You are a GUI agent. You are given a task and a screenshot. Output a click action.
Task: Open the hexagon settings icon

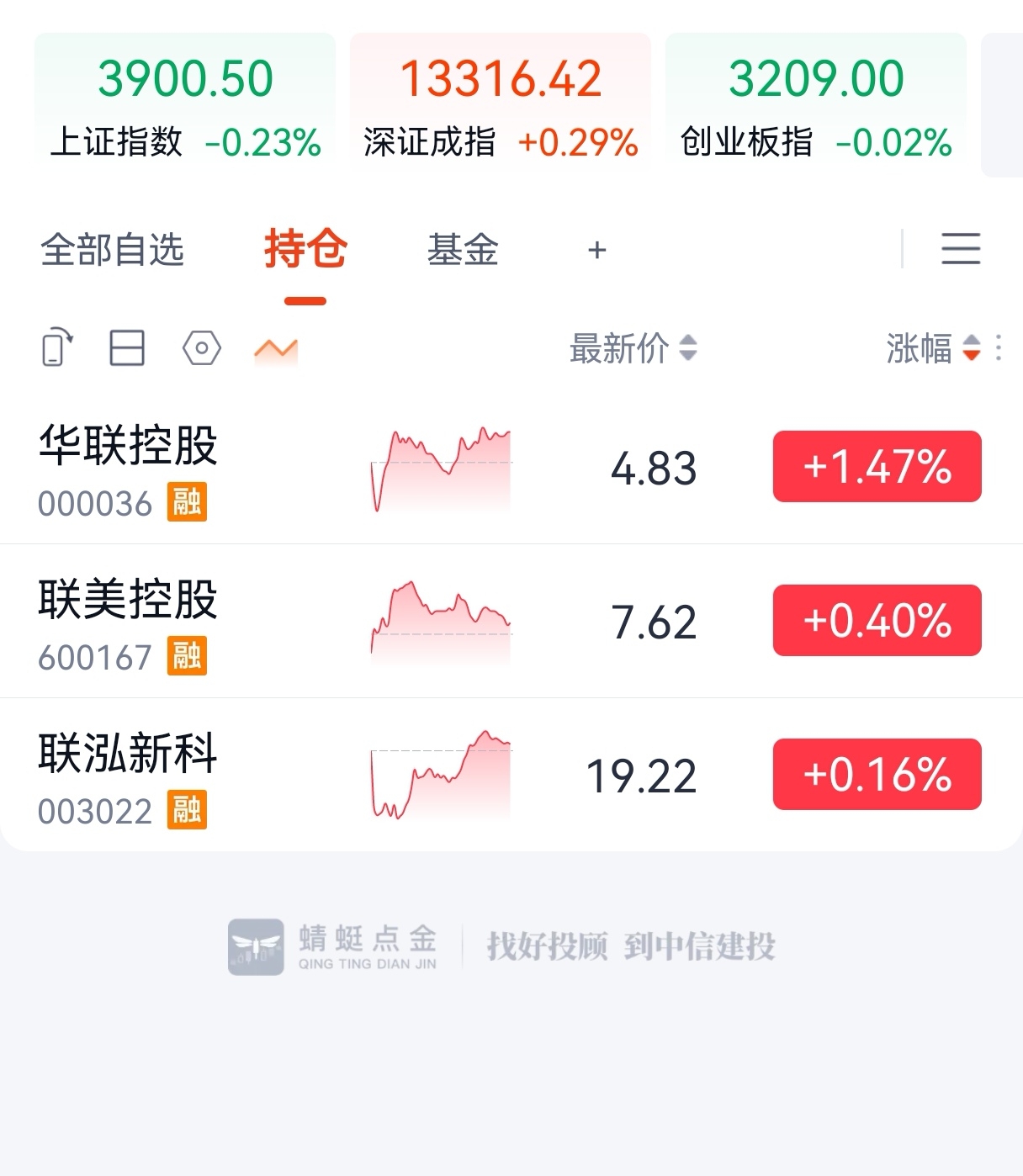[x=202, y=347]
